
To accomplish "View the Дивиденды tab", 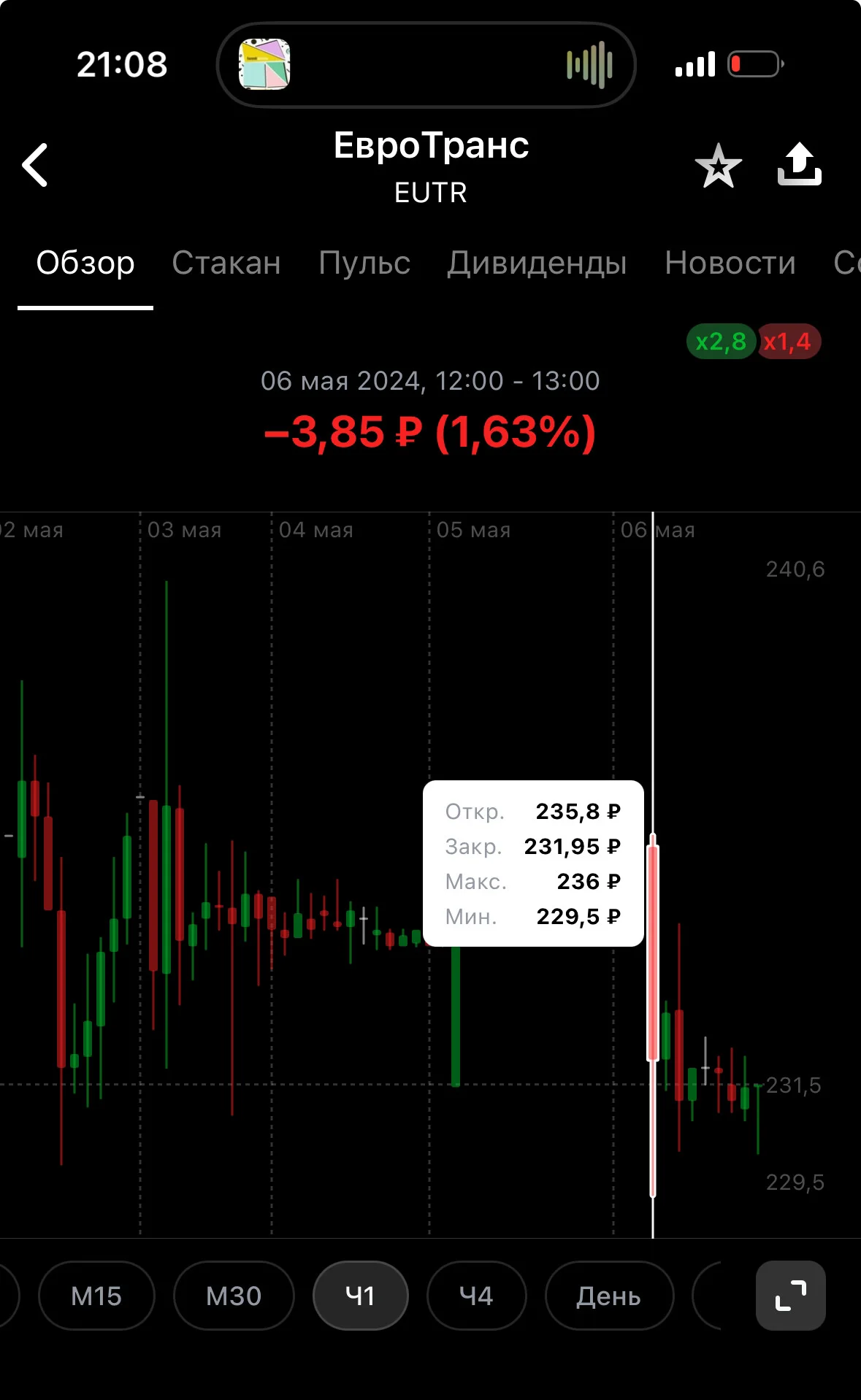I will click(537, 264).
